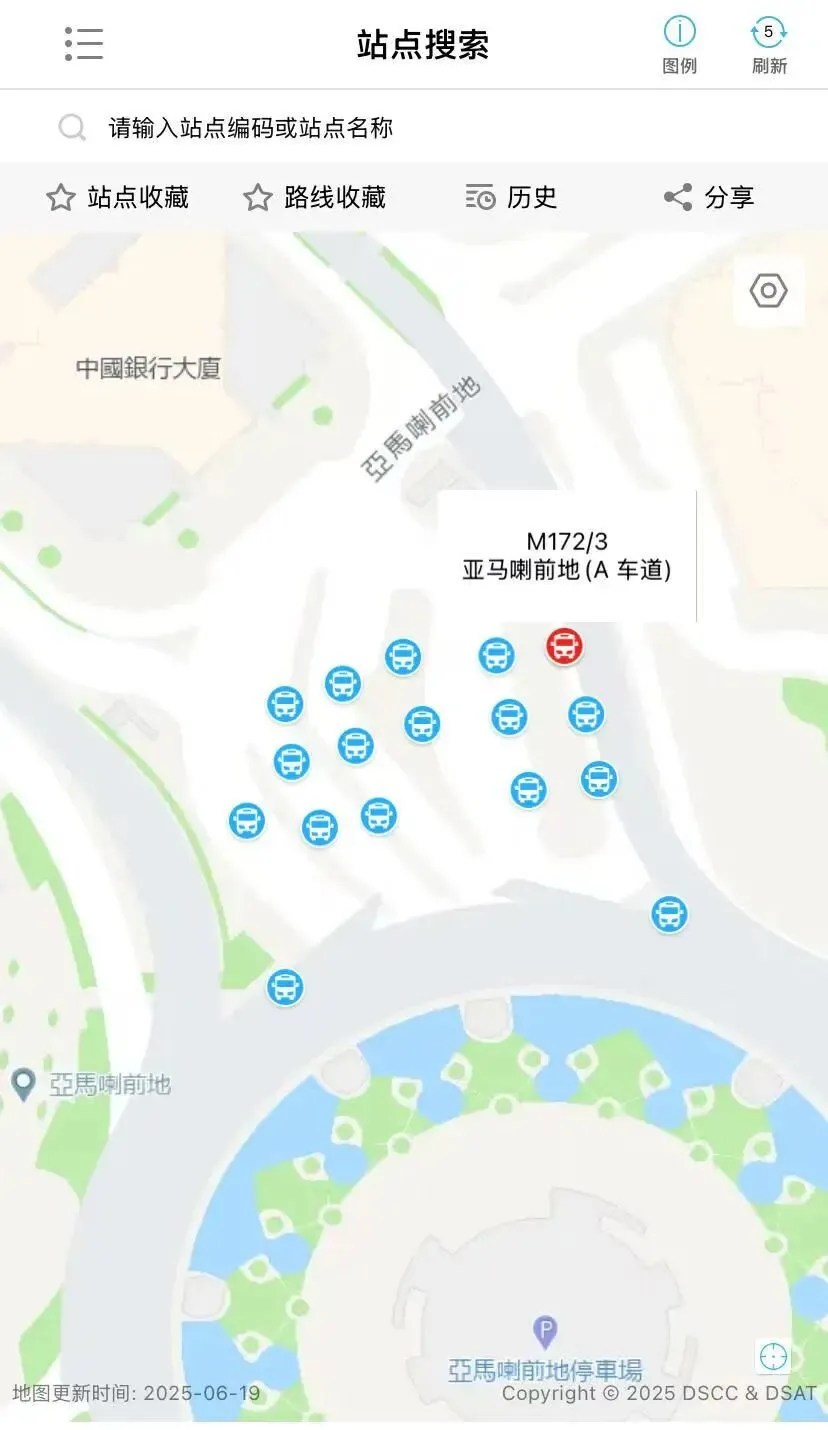
Task: Open the 图例 legend info
Action: pos(680,45)
